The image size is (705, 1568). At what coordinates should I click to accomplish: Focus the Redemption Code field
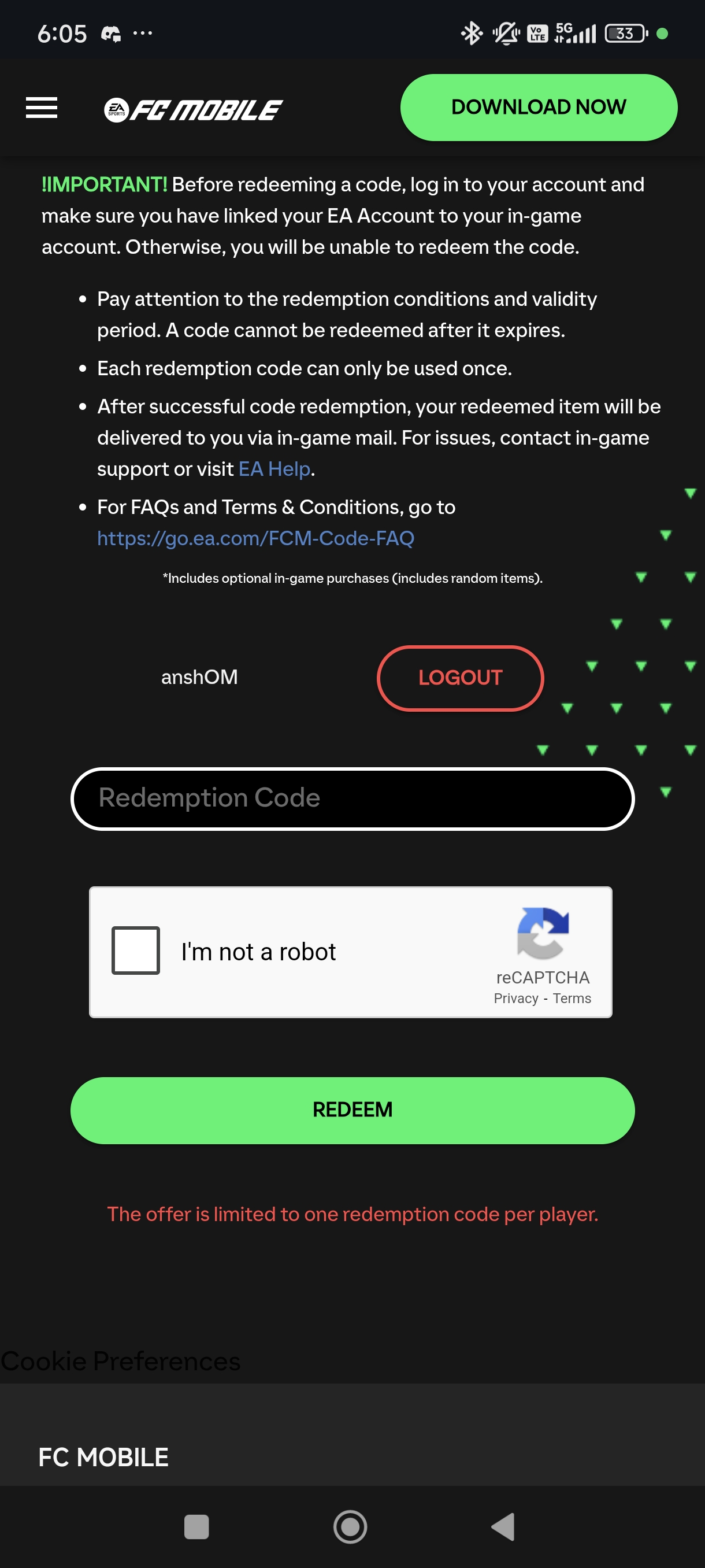click(352, 798)
